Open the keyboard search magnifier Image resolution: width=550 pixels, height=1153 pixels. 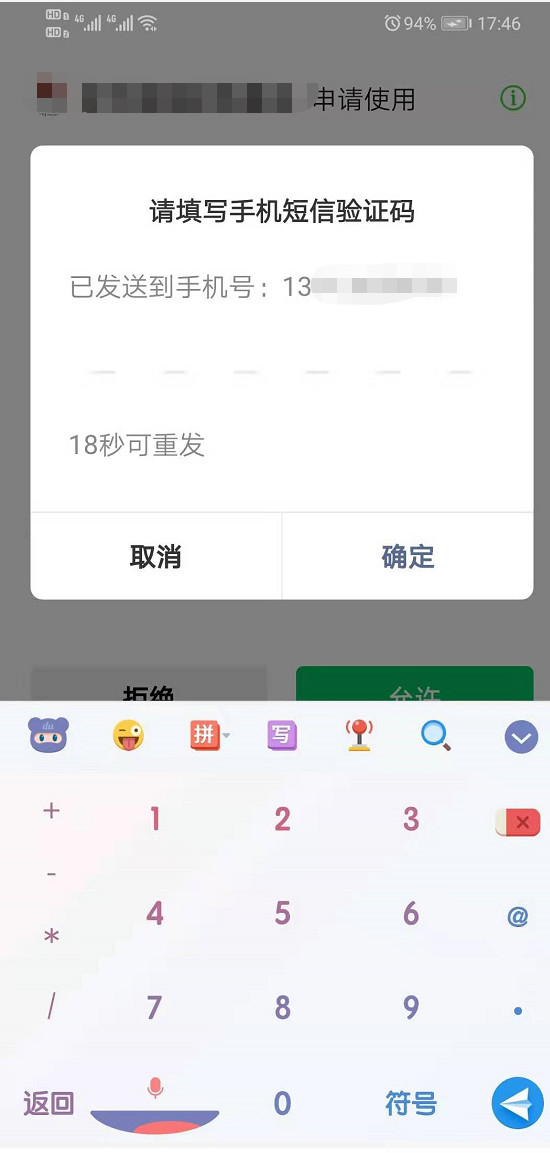(x=436, y=735)
